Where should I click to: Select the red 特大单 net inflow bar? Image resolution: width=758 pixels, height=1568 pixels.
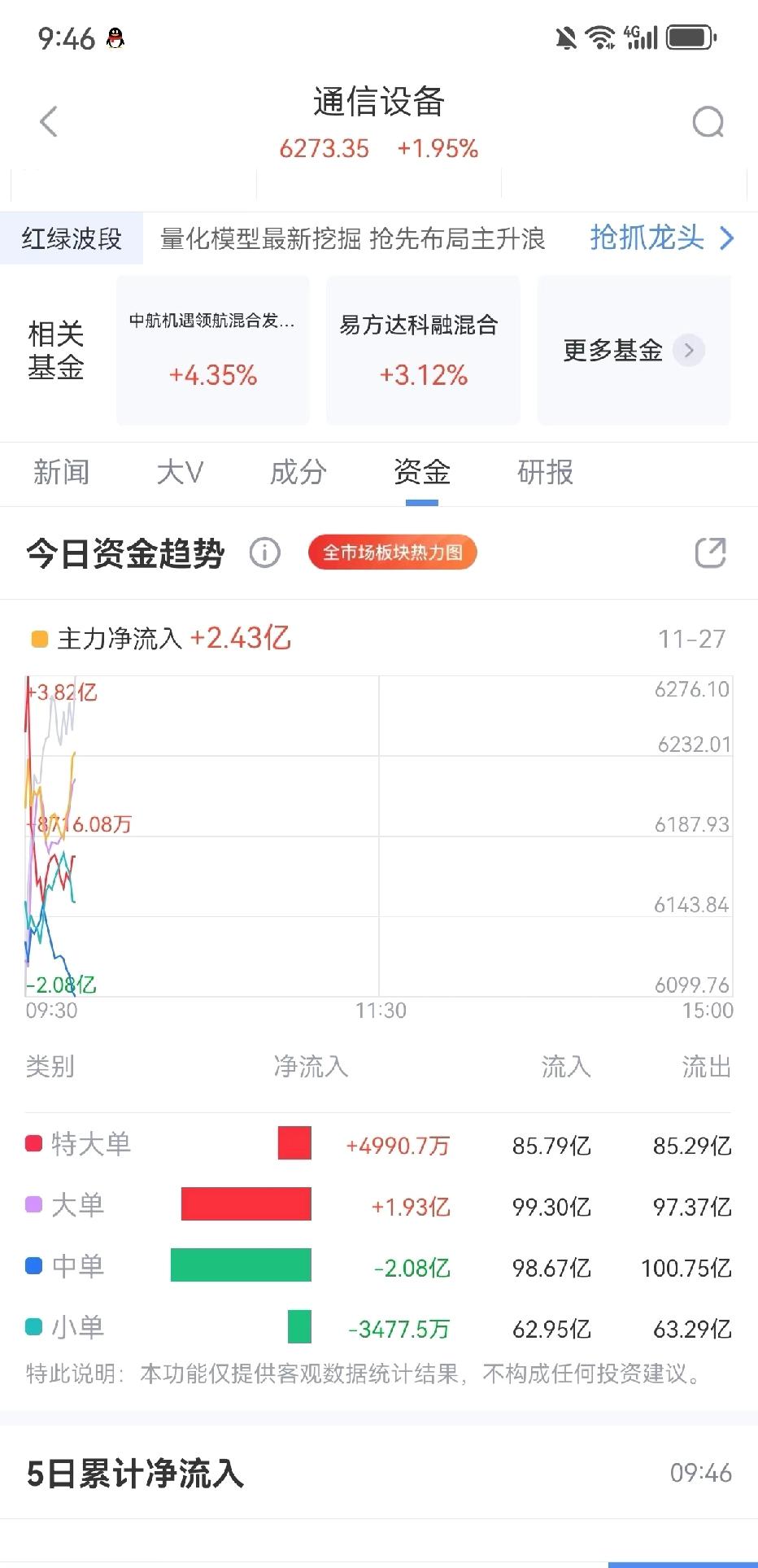(294, 1144)
